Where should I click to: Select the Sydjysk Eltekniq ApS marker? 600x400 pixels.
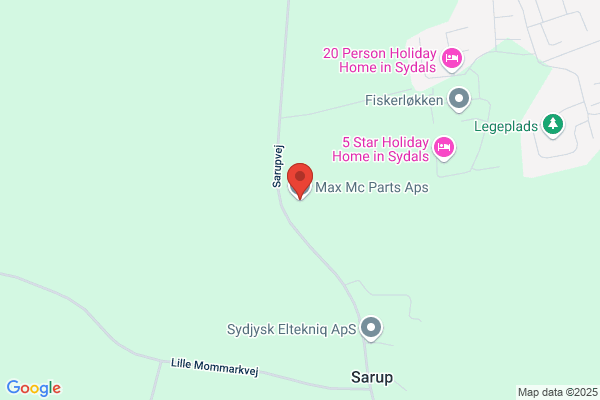click(371, 328)
